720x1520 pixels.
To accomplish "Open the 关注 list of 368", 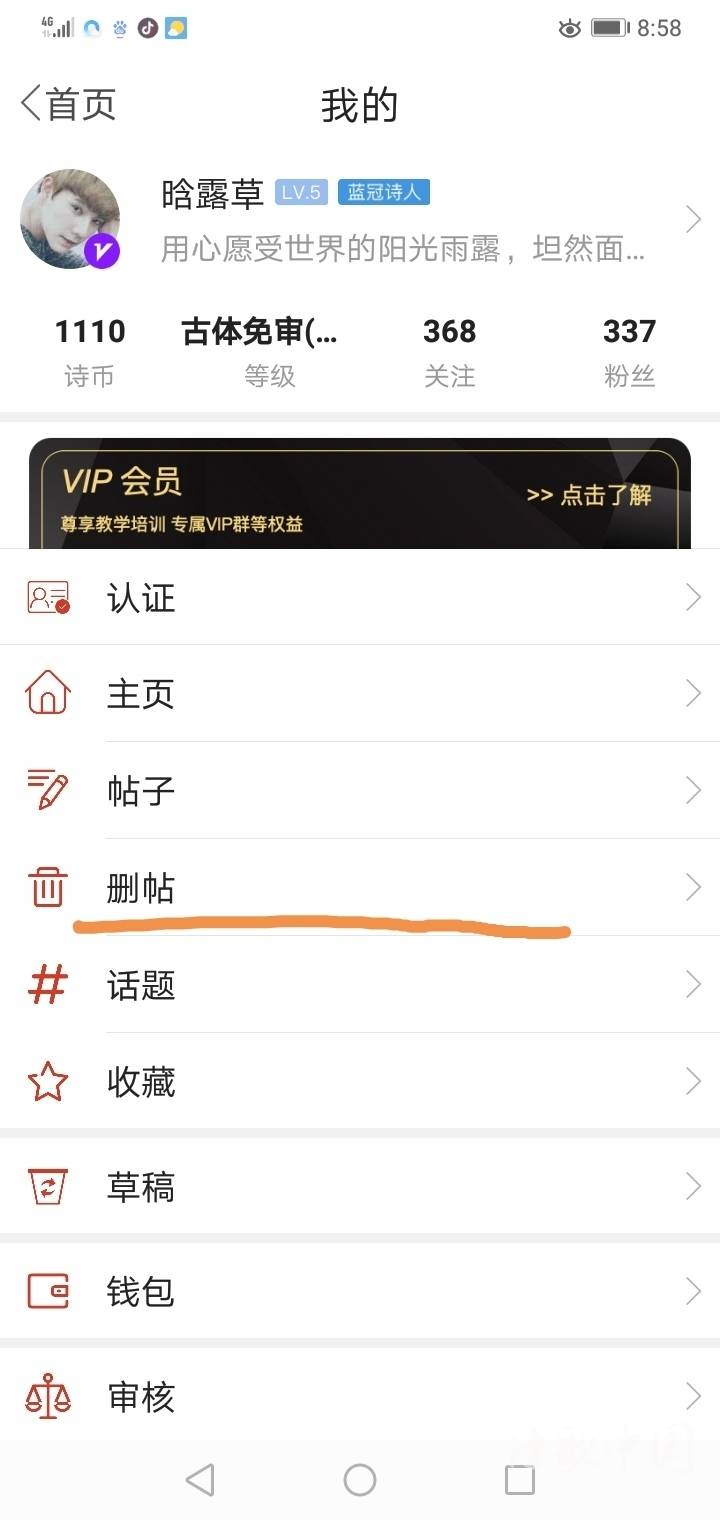I will [x=450, y=352].
